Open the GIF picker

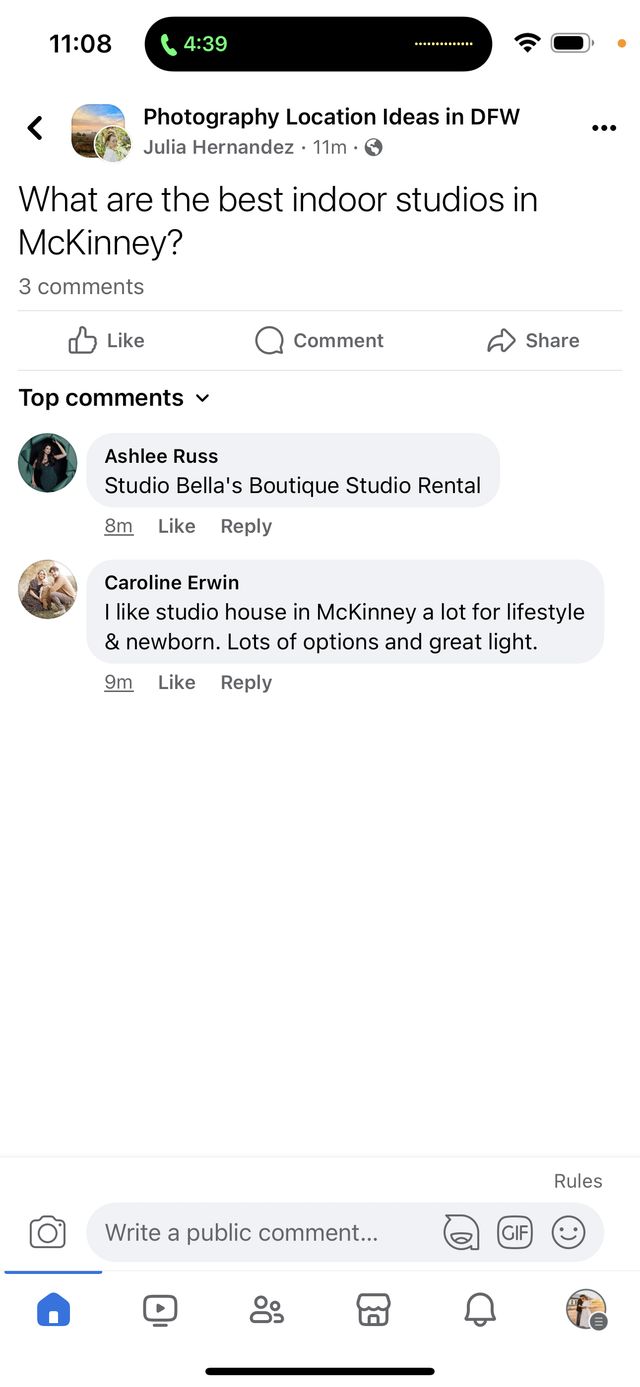point(515,1233)
